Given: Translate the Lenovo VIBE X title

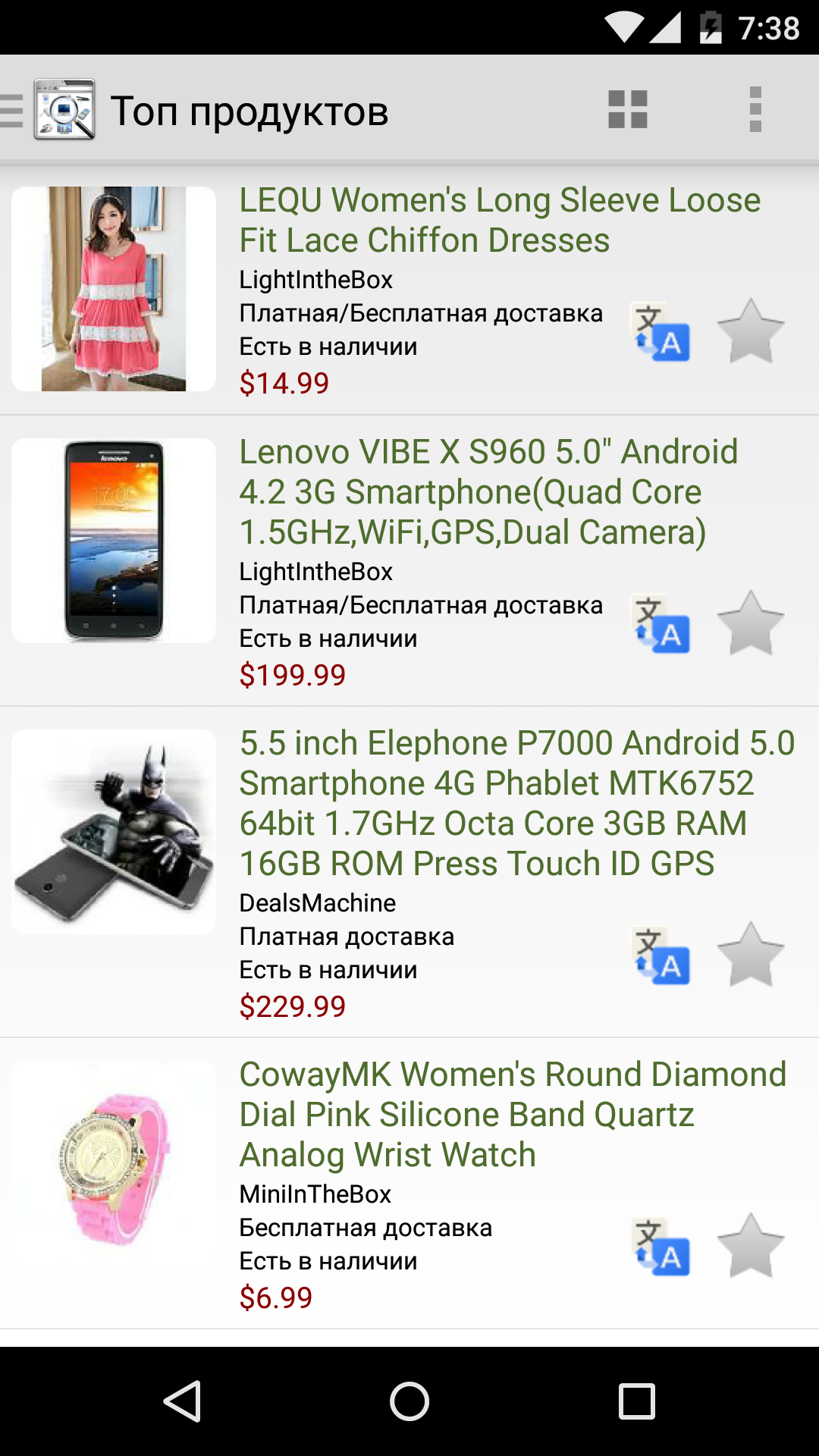Looking at the screenshot, I should coord(661,623).
